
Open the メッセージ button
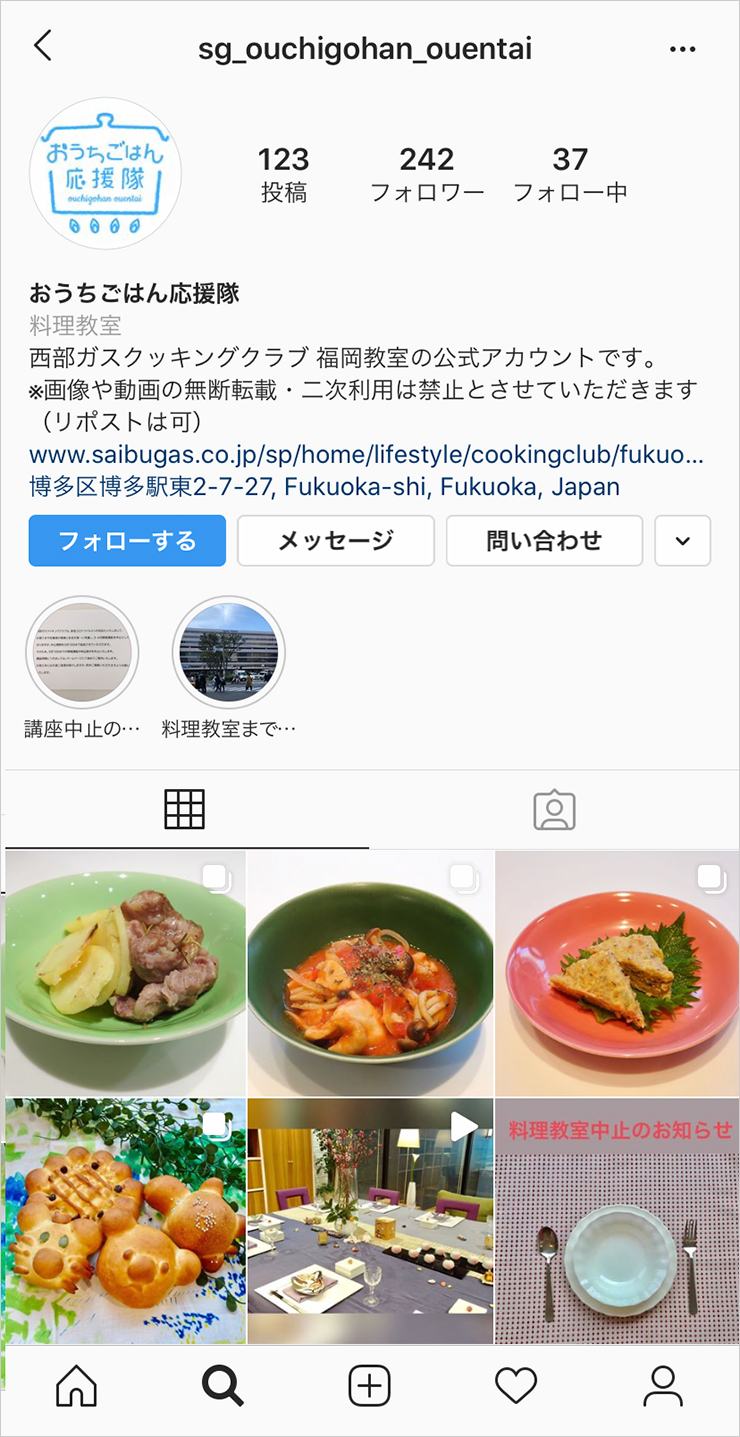(x=335, y=541)
